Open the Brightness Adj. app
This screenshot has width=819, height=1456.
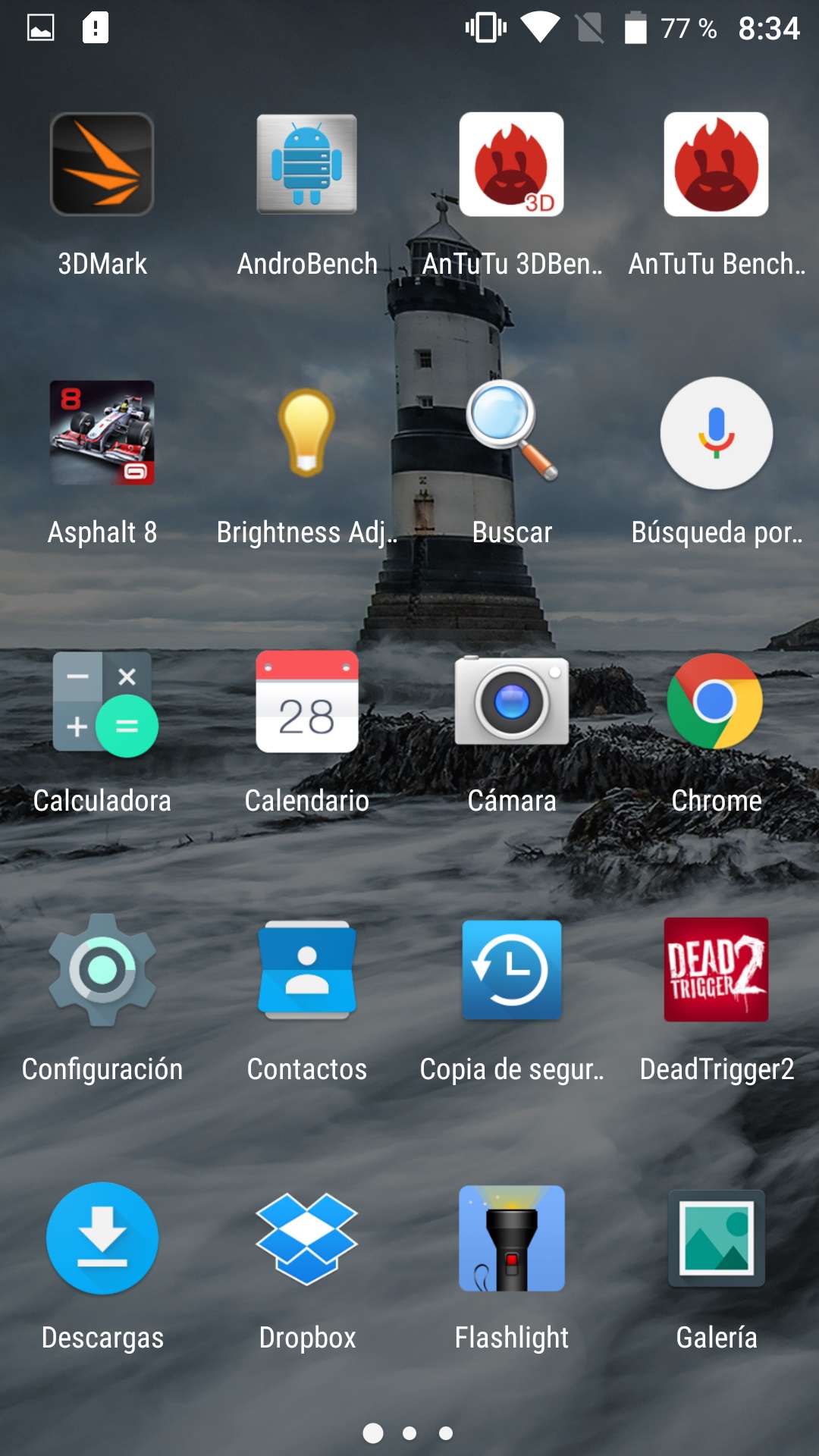point(307,433)
